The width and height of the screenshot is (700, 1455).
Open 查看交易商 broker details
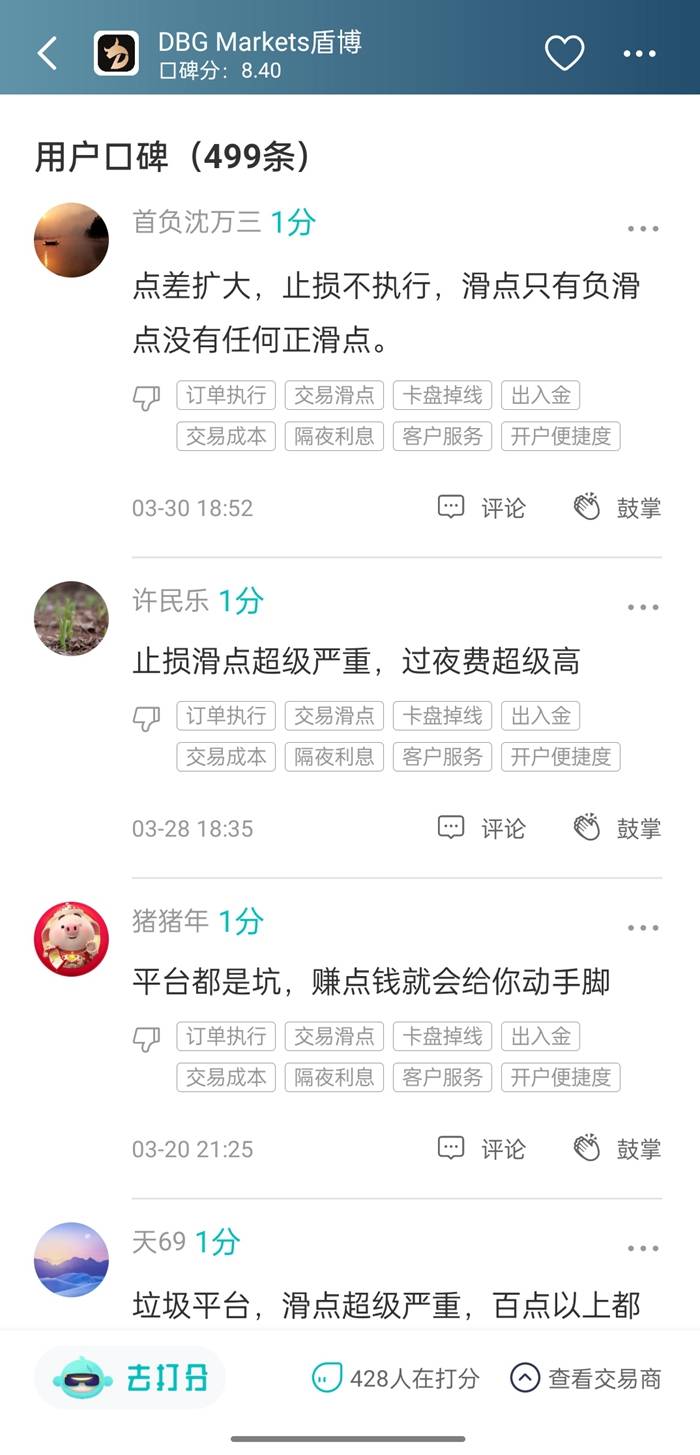[586, 1379]
